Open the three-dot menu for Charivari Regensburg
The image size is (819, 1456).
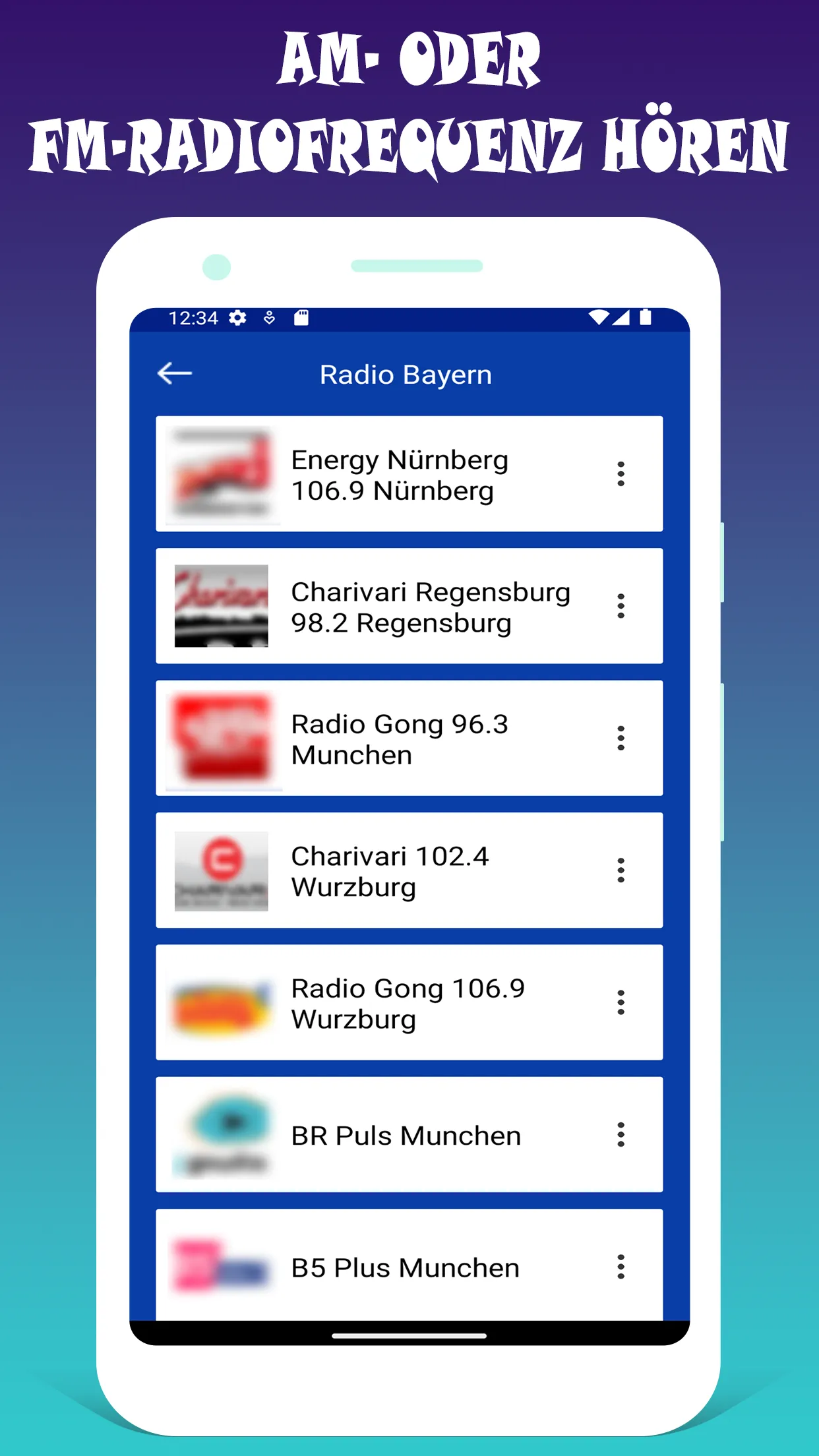(x=620, y=607)
